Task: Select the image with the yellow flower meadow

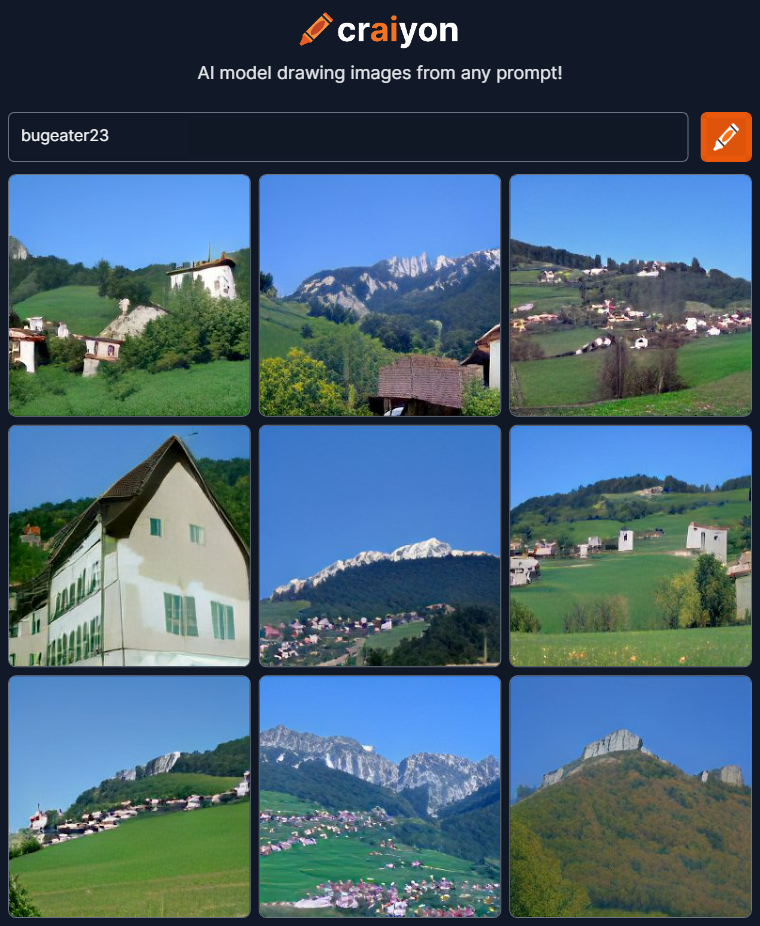Action: [x=630, y=546]
